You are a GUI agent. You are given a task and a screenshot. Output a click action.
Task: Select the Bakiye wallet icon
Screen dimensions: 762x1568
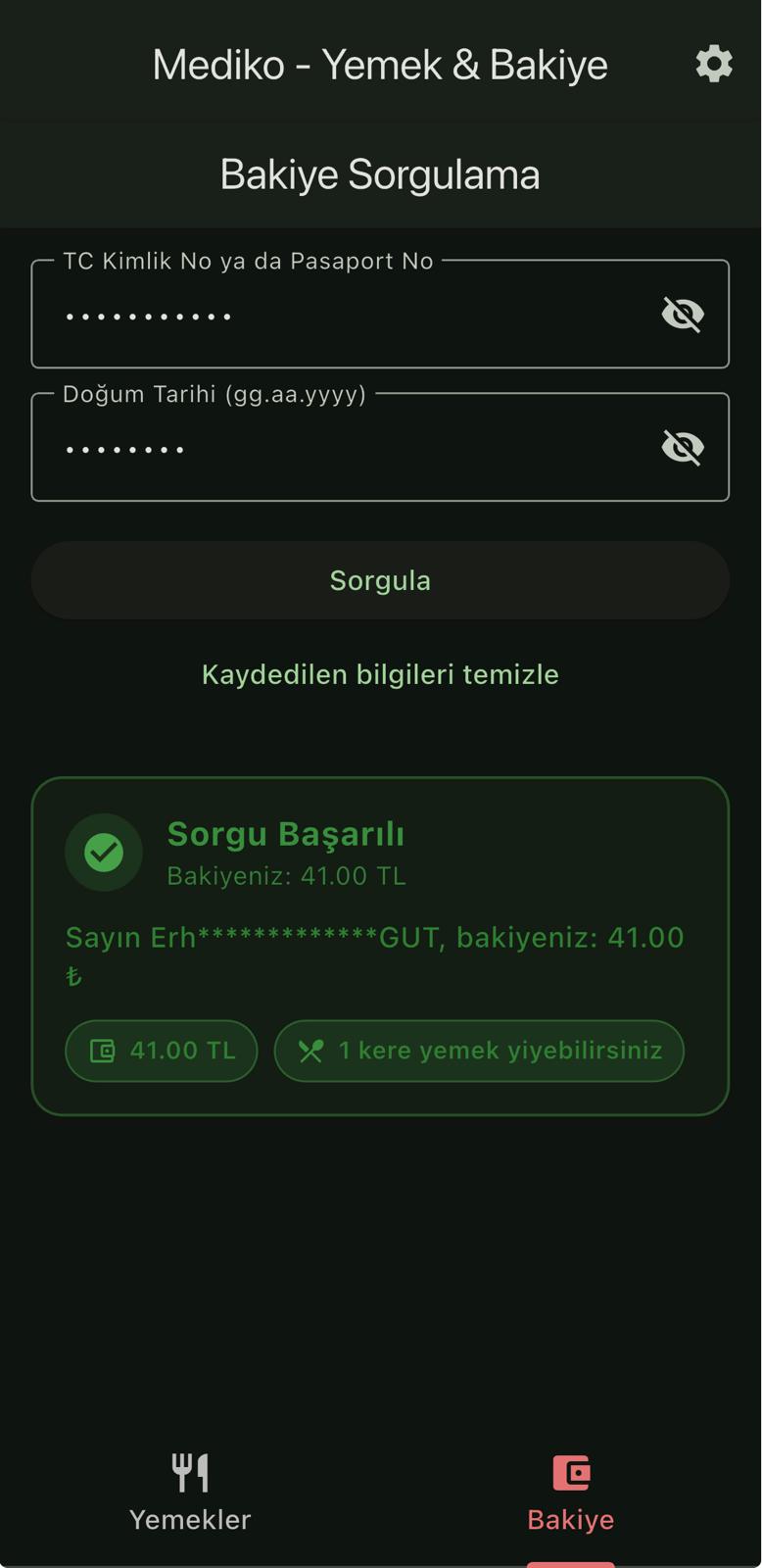pyautogui.click(x=571, y=1470)
